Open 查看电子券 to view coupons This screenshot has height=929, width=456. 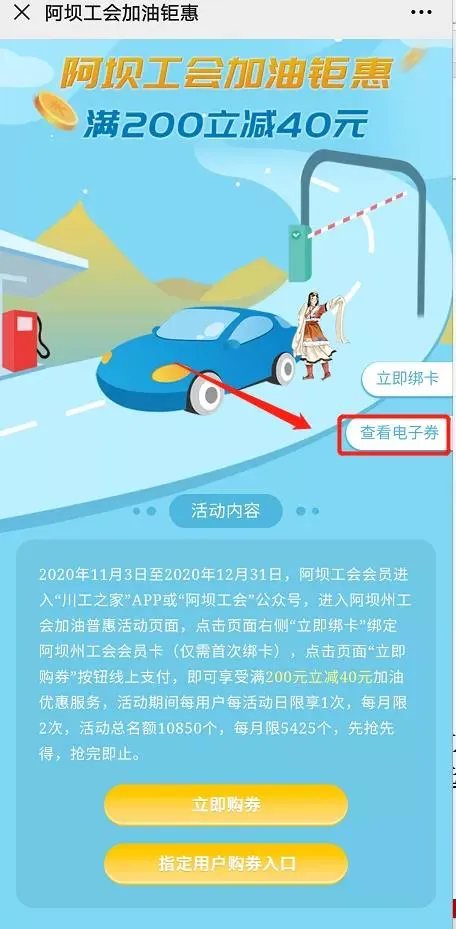[399, 433]
